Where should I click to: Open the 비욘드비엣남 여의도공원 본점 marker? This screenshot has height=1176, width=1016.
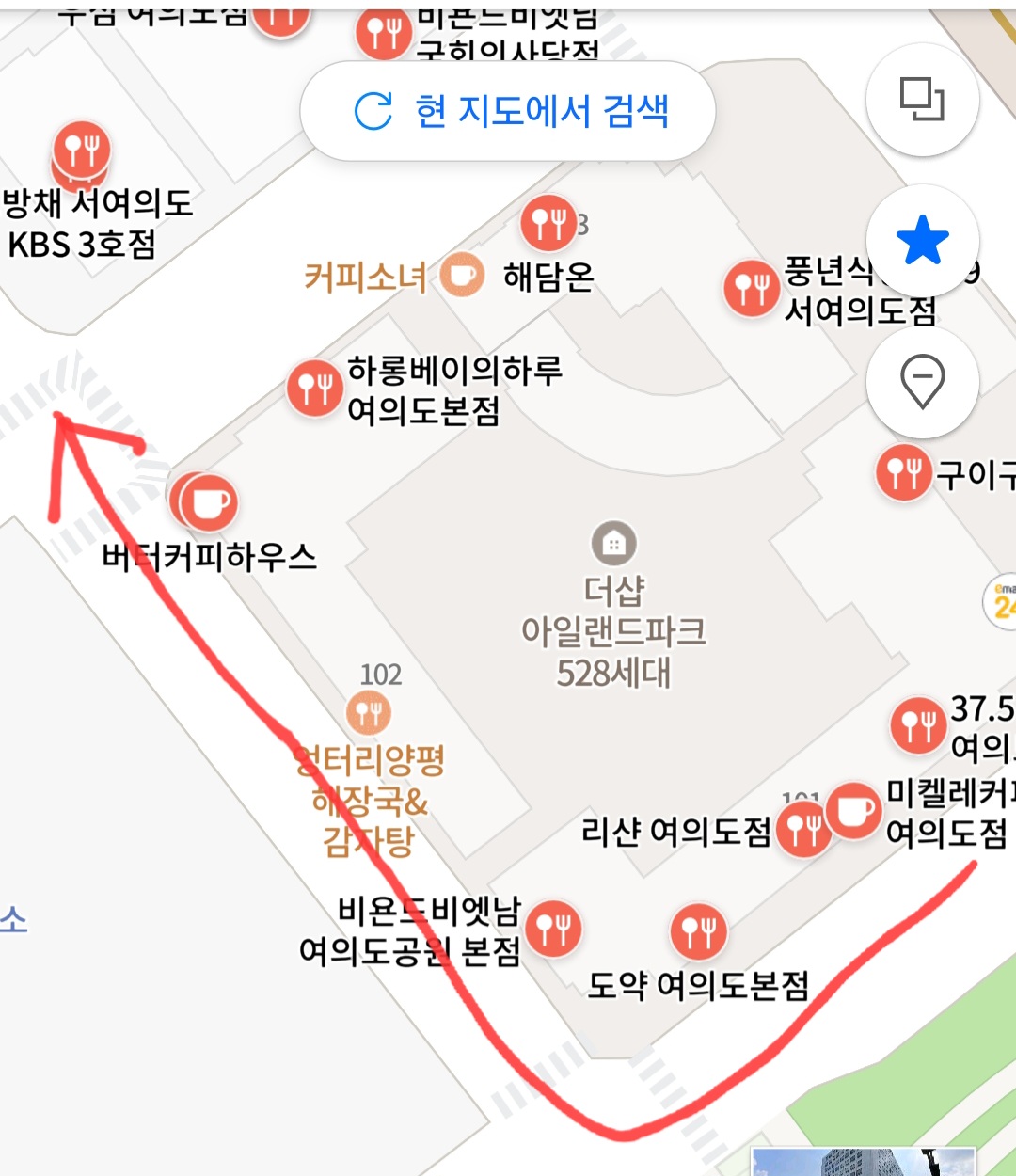[x=553, y=928]
